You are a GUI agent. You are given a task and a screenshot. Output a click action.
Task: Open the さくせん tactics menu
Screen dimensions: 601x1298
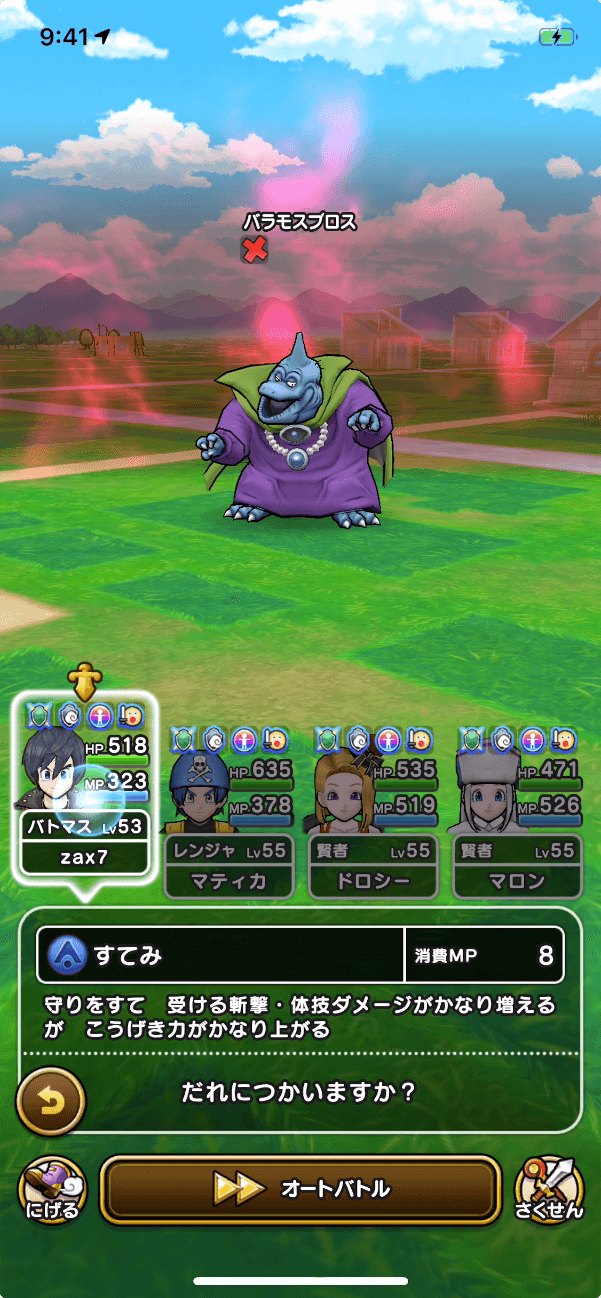(x=548, y=1190)
